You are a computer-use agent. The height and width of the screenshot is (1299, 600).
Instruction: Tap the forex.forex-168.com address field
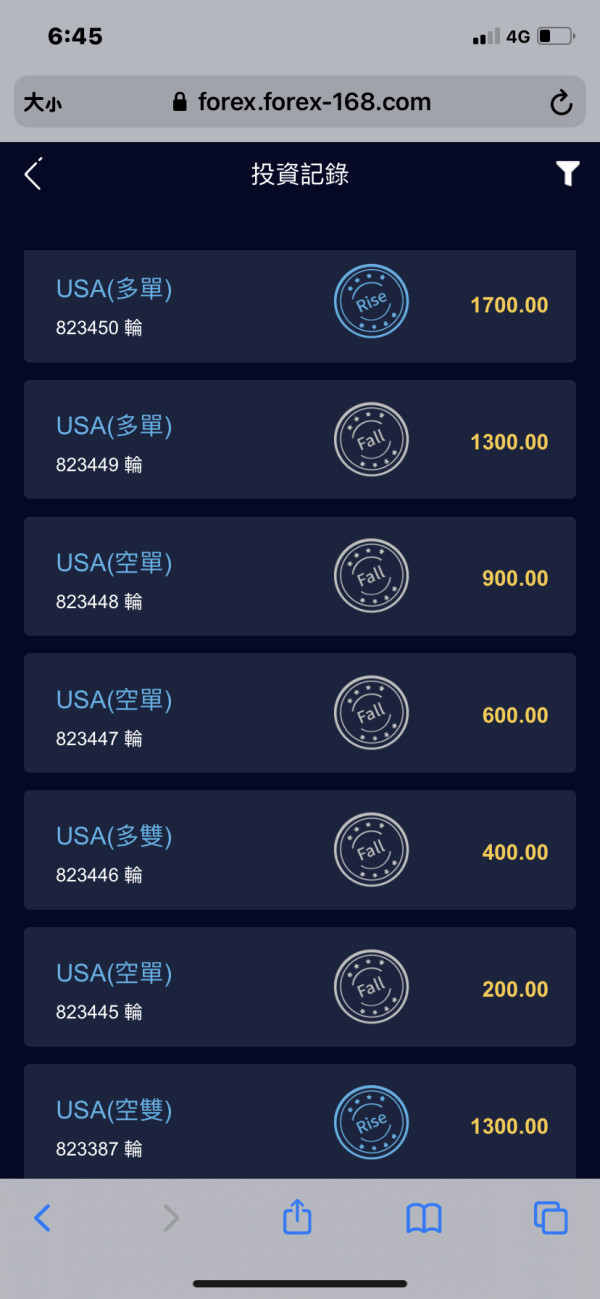(302, 102)
